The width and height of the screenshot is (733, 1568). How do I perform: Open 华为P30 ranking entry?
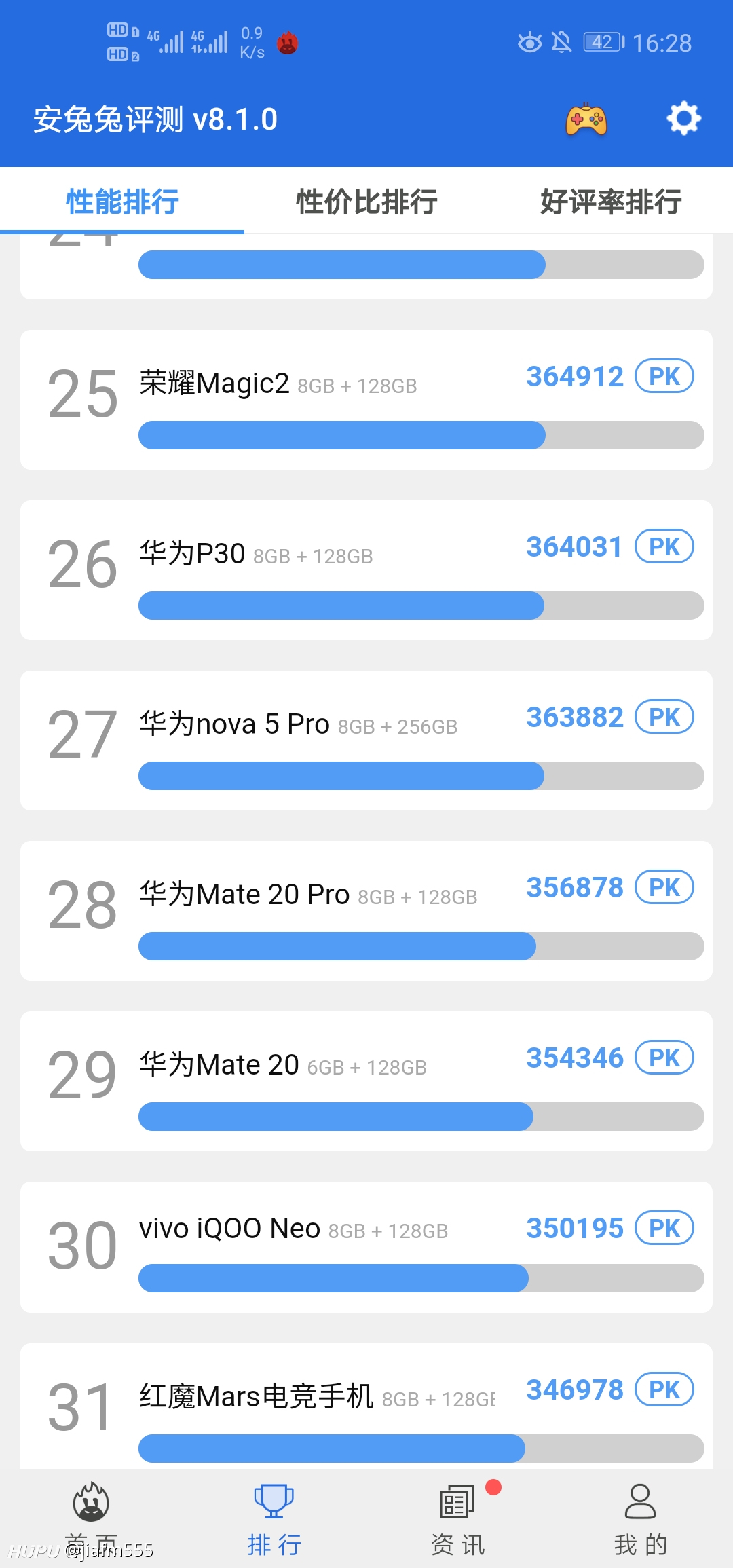(x=366, y=570)
